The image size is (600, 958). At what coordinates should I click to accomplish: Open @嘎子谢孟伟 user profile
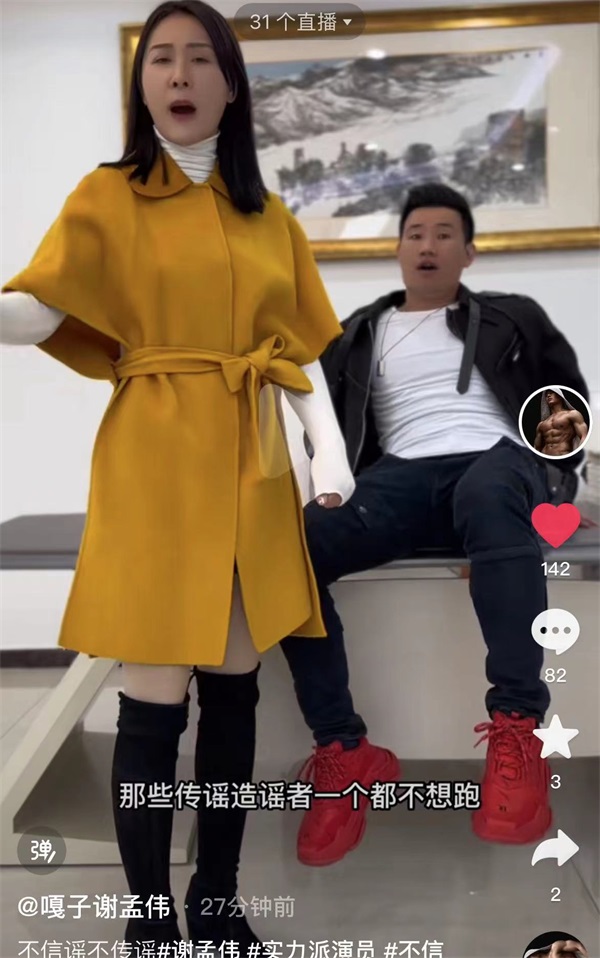click(93, 907)
